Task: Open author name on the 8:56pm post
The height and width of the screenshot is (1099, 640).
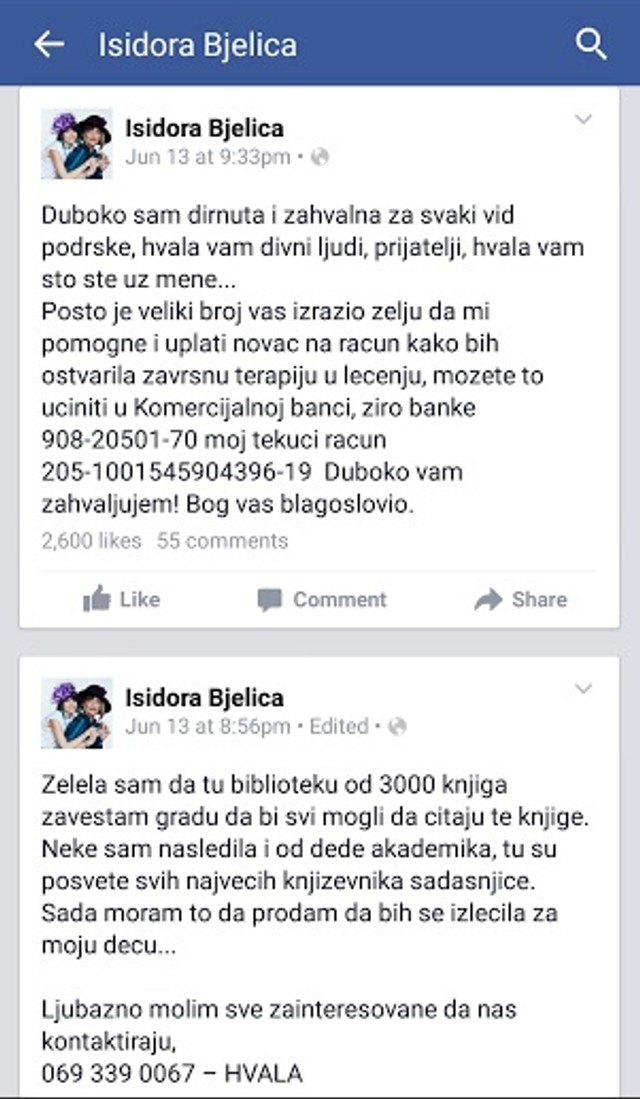Action: click(204, 697)
